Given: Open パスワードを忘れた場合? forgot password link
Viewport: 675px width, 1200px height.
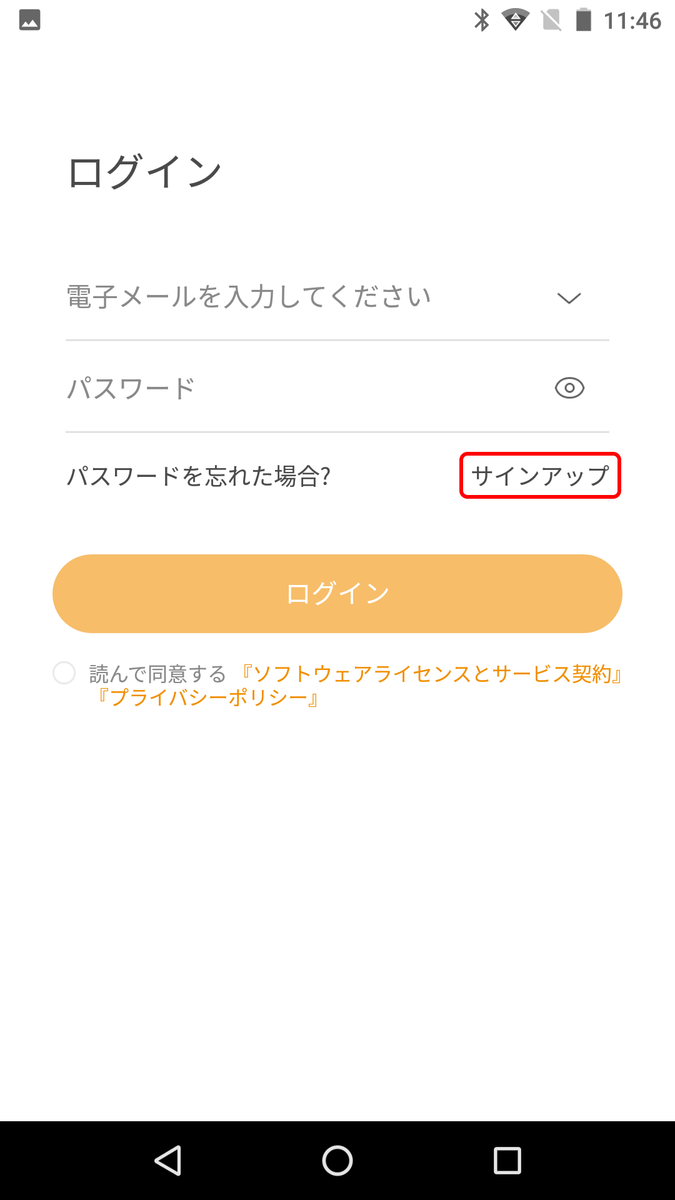Looking at the screenshot, I should click(x=198, y=476).
